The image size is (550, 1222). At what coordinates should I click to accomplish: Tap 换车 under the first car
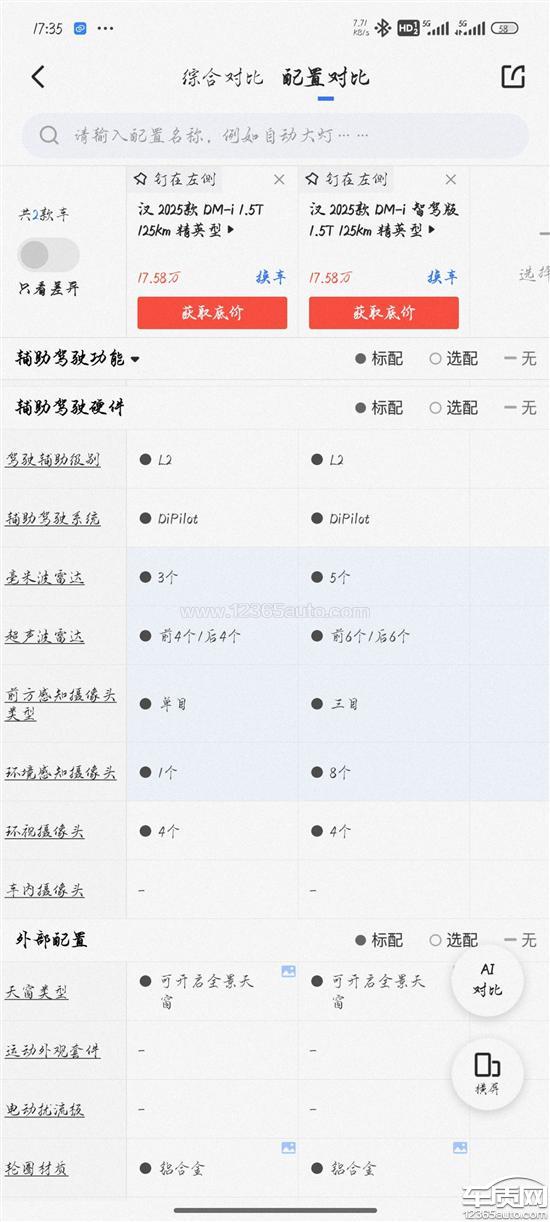click(x=271, y=277)
